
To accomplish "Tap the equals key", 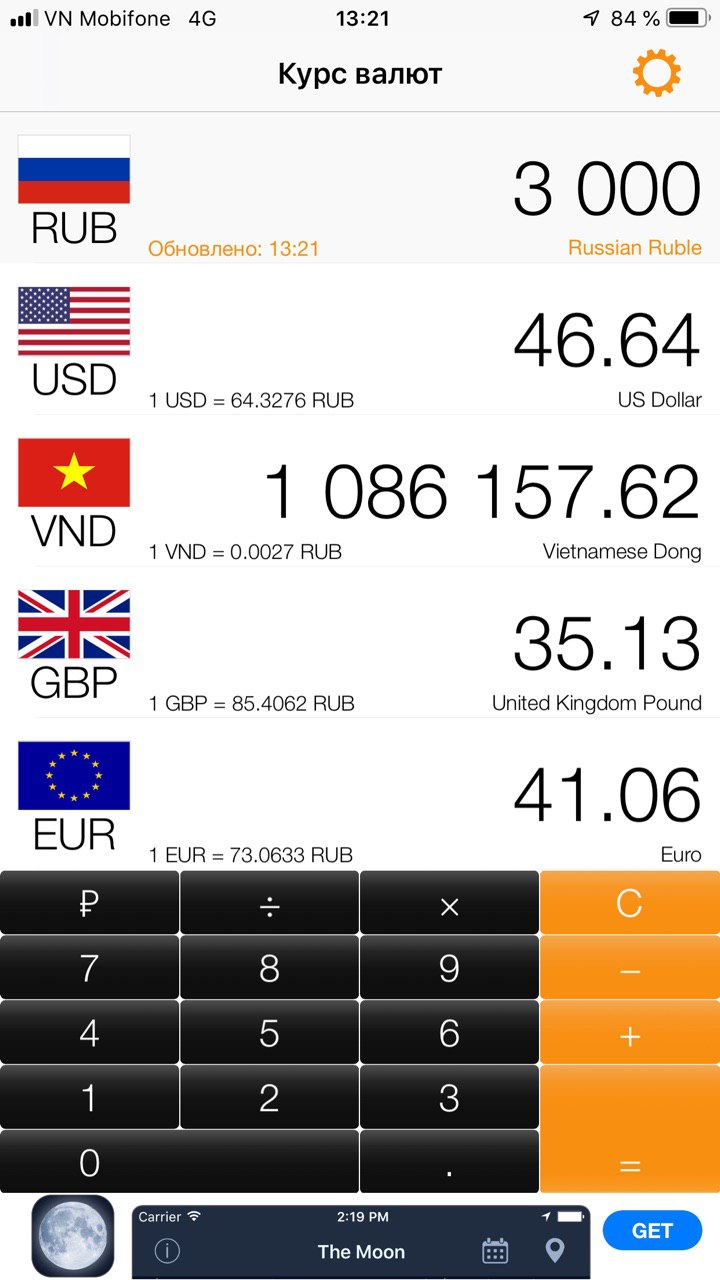I will tap(629, 1130).
